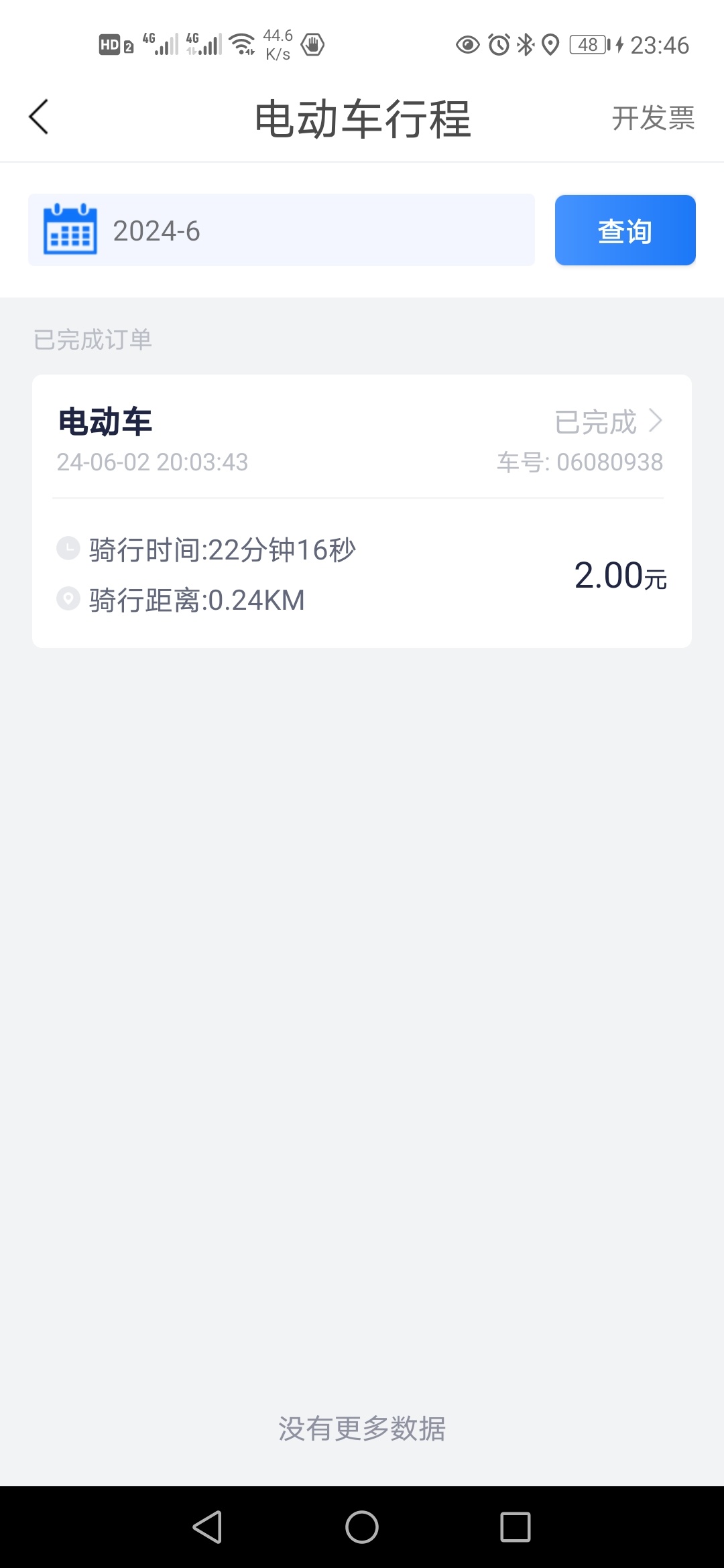Viewport: 724px width, 1568px height.
Task: Open the 电动车 trip order 06080938
Action: pos(362,511)
